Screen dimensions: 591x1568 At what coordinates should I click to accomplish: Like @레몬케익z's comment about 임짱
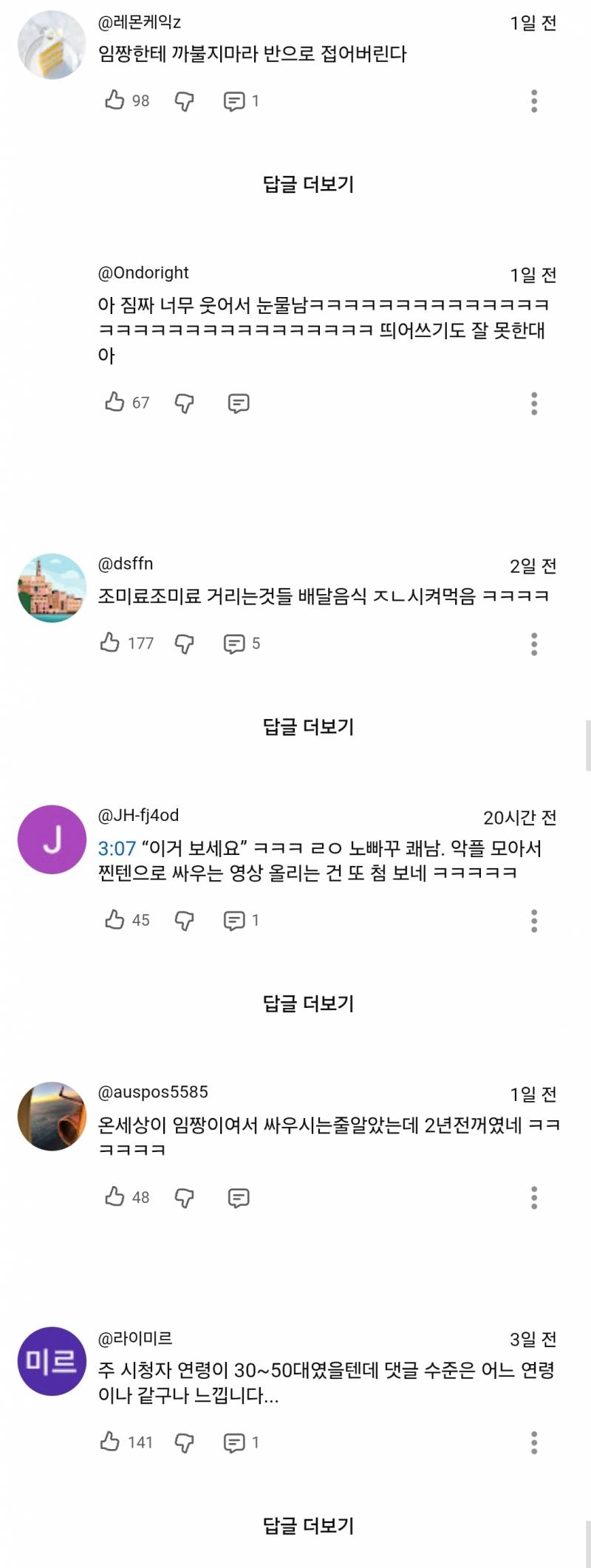113,100
